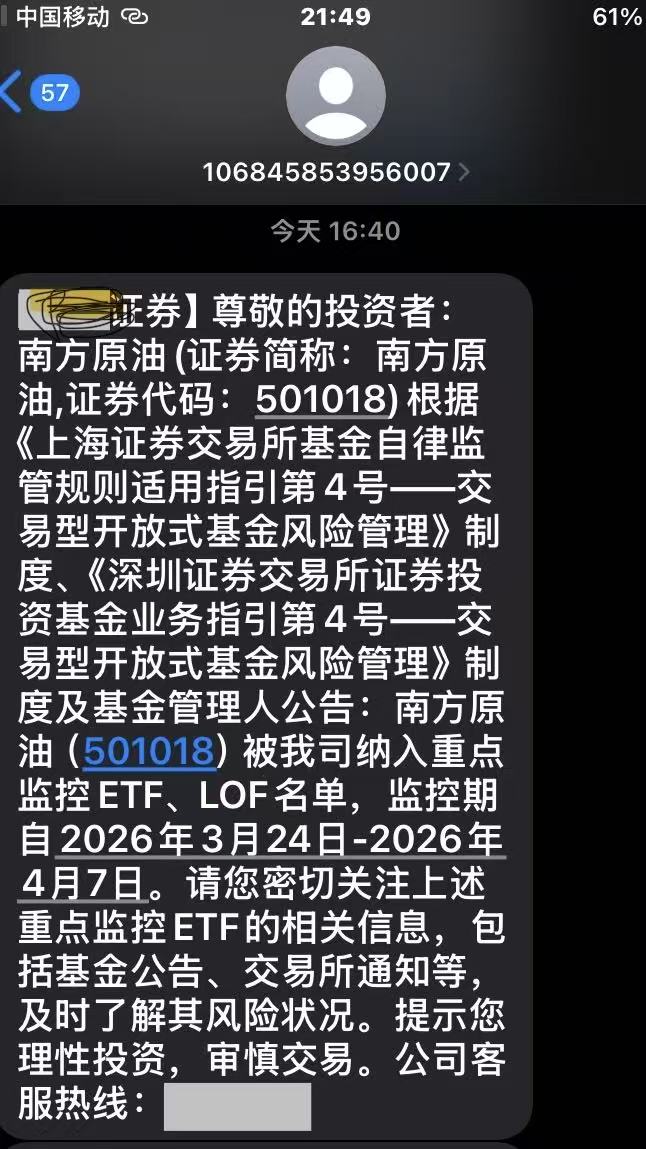This screenshot has width=646, height=1149.
Task: Open contact details for 106845853956007
Action: click(336, 172)
